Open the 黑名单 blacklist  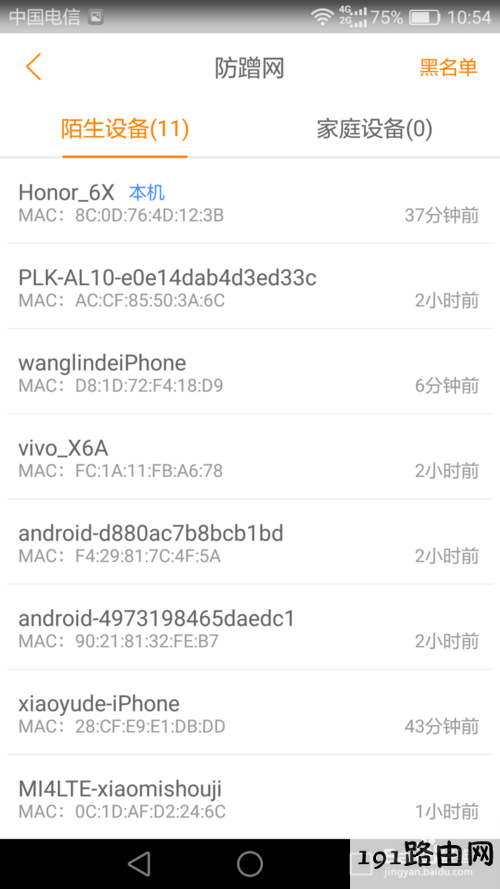(448, 67)
